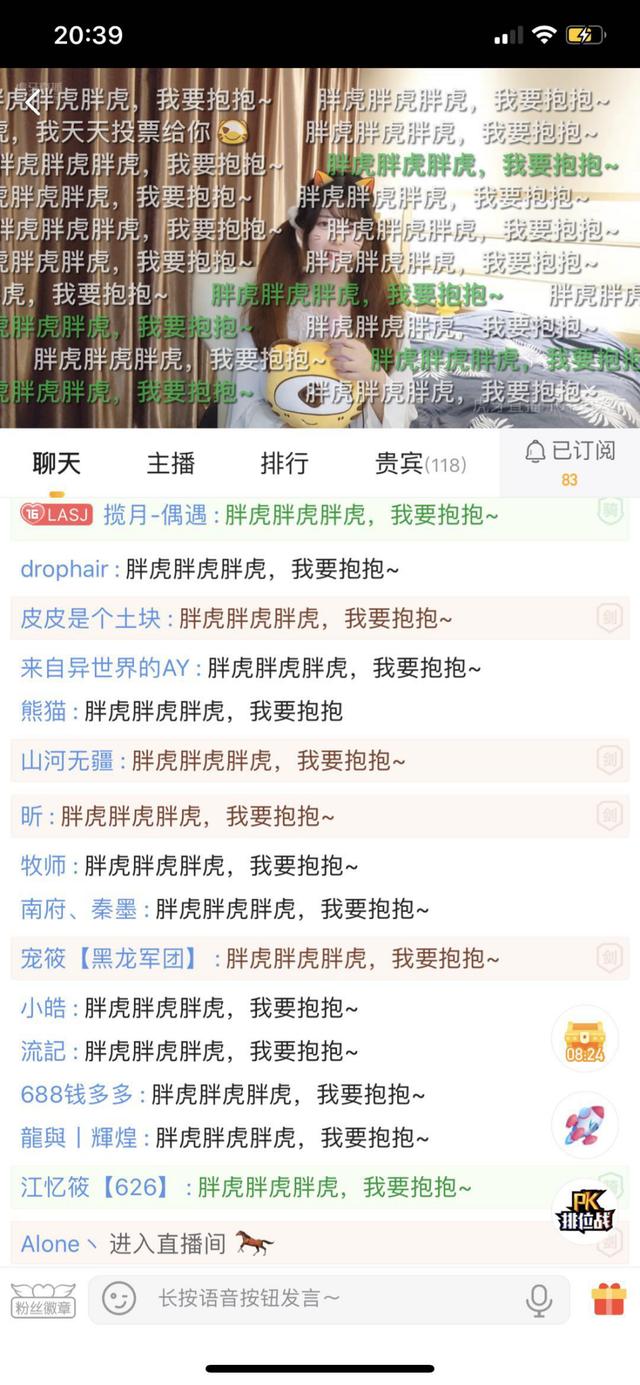Open the 粉丝徽章 fan badge
This screenshot has width=640, height=1385.
(42, 1300)
